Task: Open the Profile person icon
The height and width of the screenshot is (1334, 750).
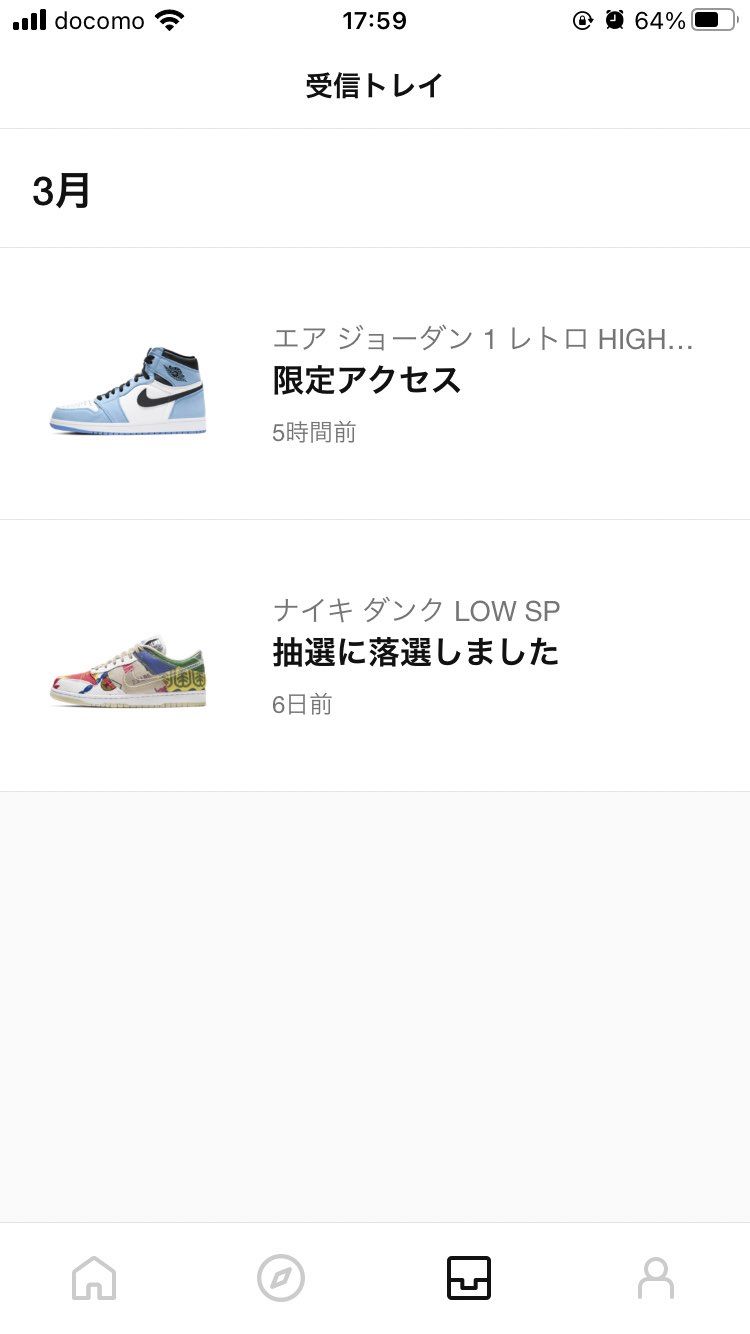Action: [657, 1277]
